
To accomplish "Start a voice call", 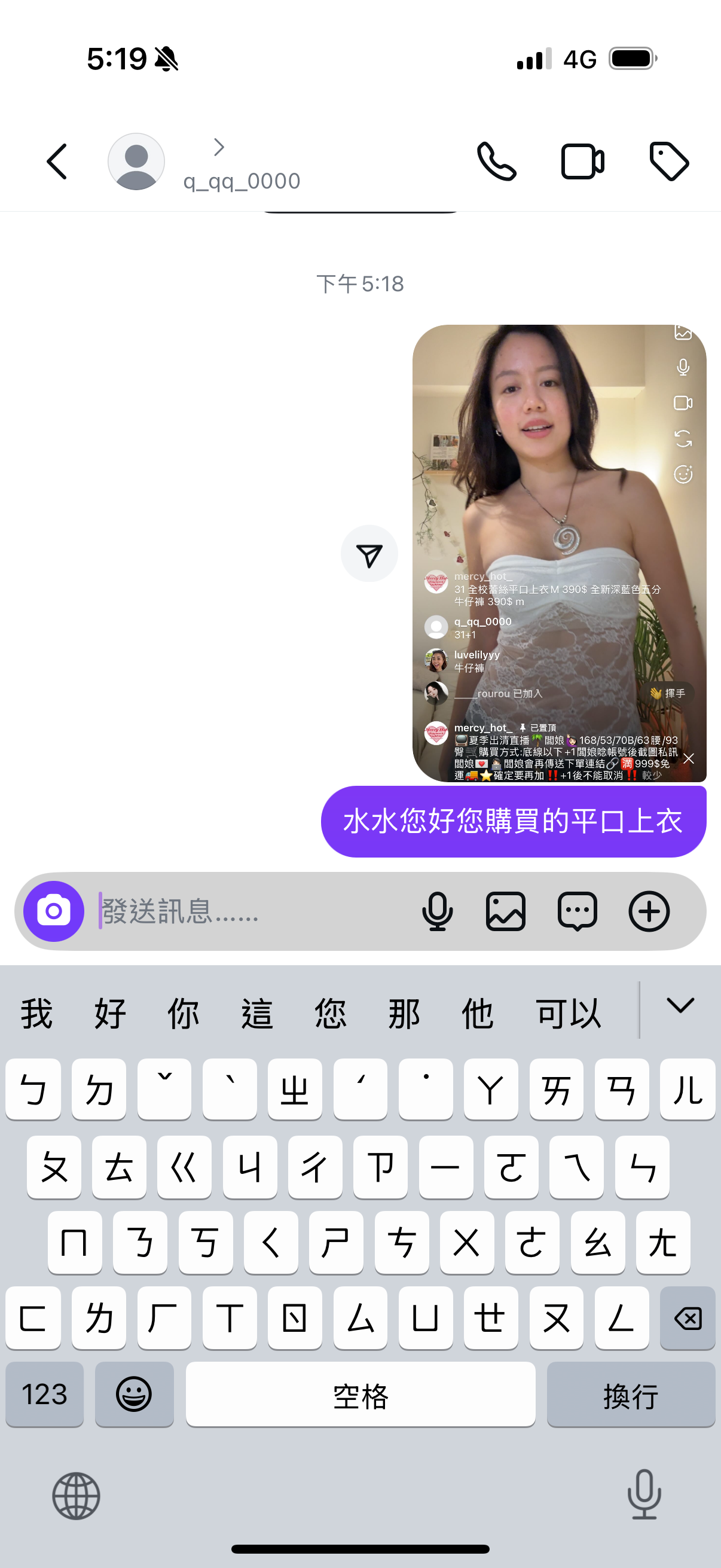I will coord(496,161).
